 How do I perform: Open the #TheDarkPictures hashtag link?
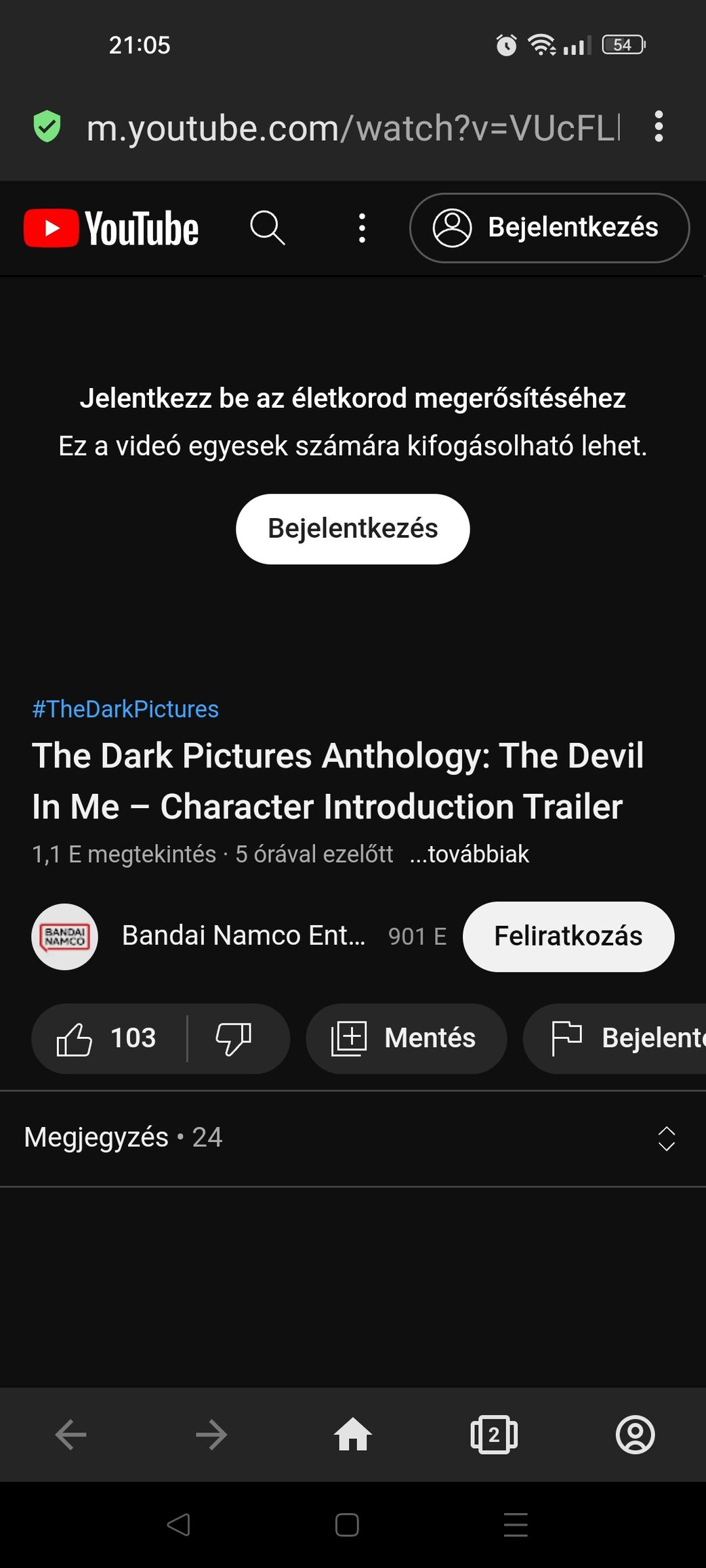[x=125, y=709]
